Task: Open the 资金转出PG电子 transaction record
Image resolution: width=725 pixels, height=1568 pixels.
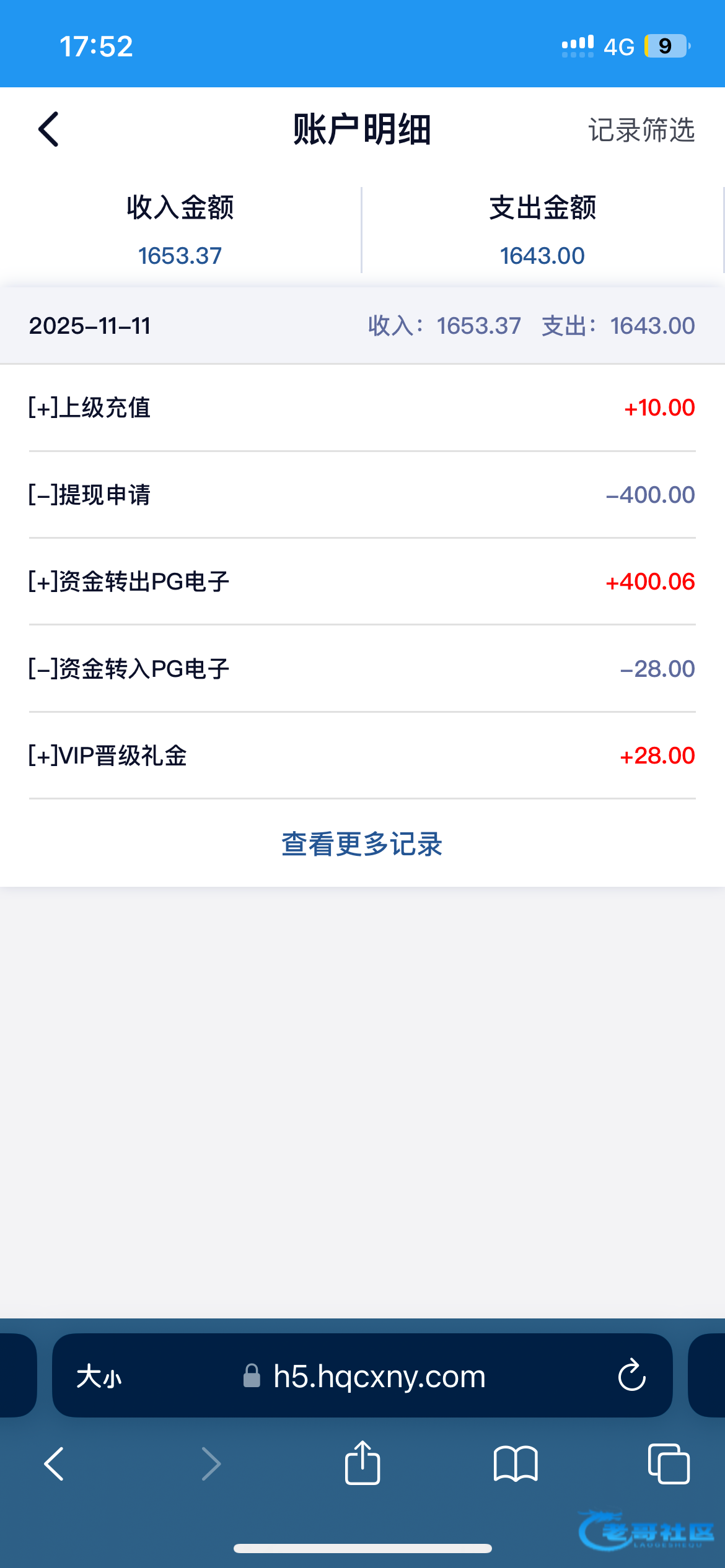Action: coord(362,581)
